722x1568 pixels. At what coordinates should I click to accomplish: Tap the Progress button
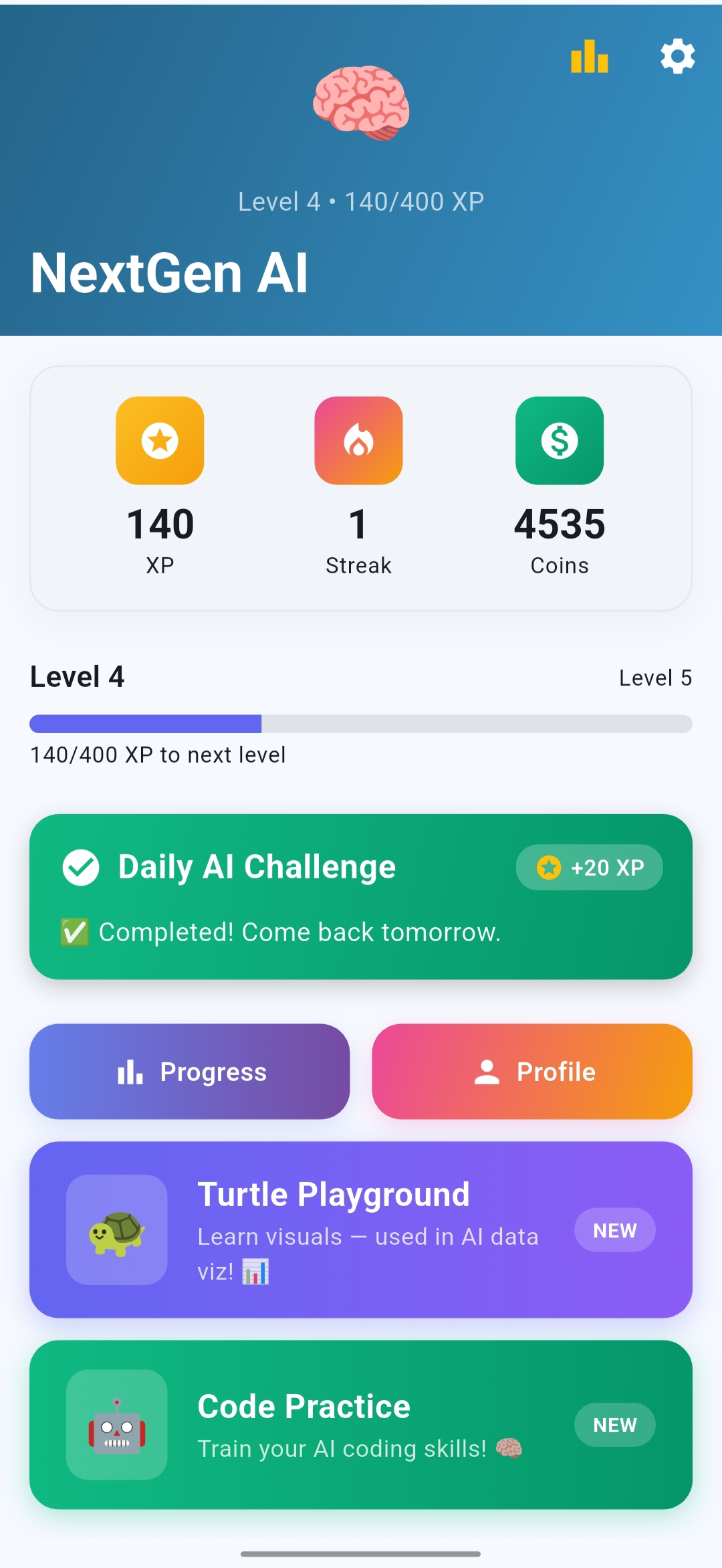pos(190,1072)
